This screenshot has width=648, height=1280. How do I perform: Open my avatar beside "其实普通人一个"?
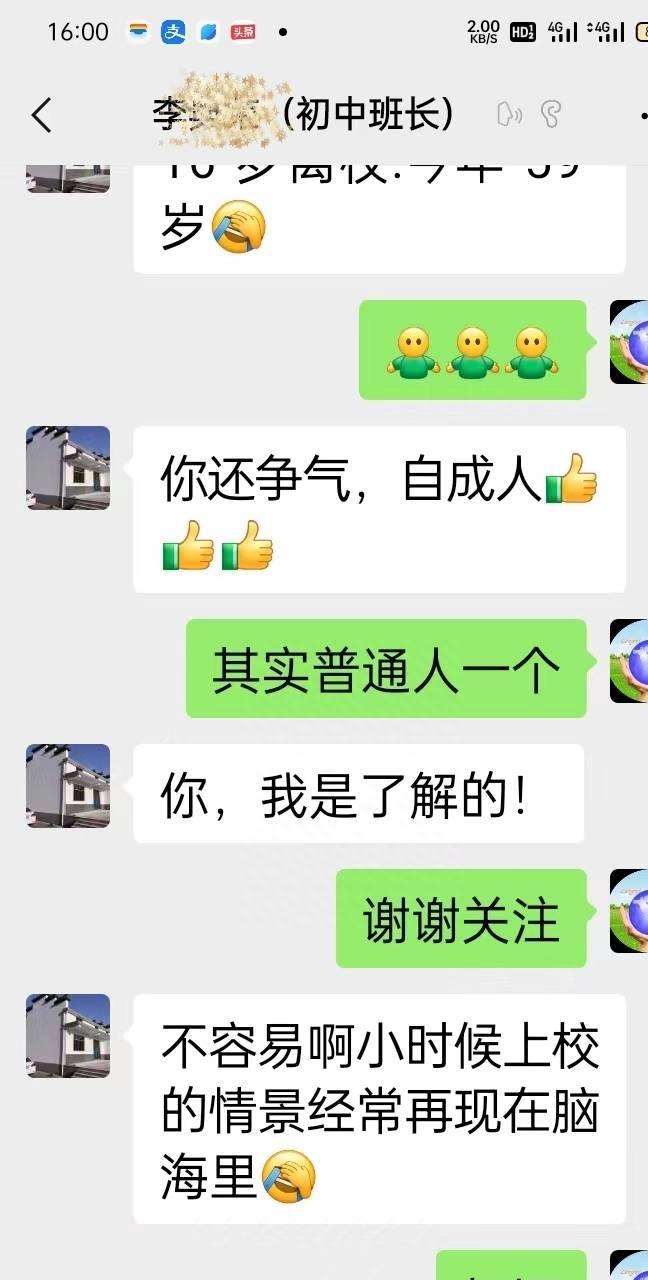click(x=630, y=661)
